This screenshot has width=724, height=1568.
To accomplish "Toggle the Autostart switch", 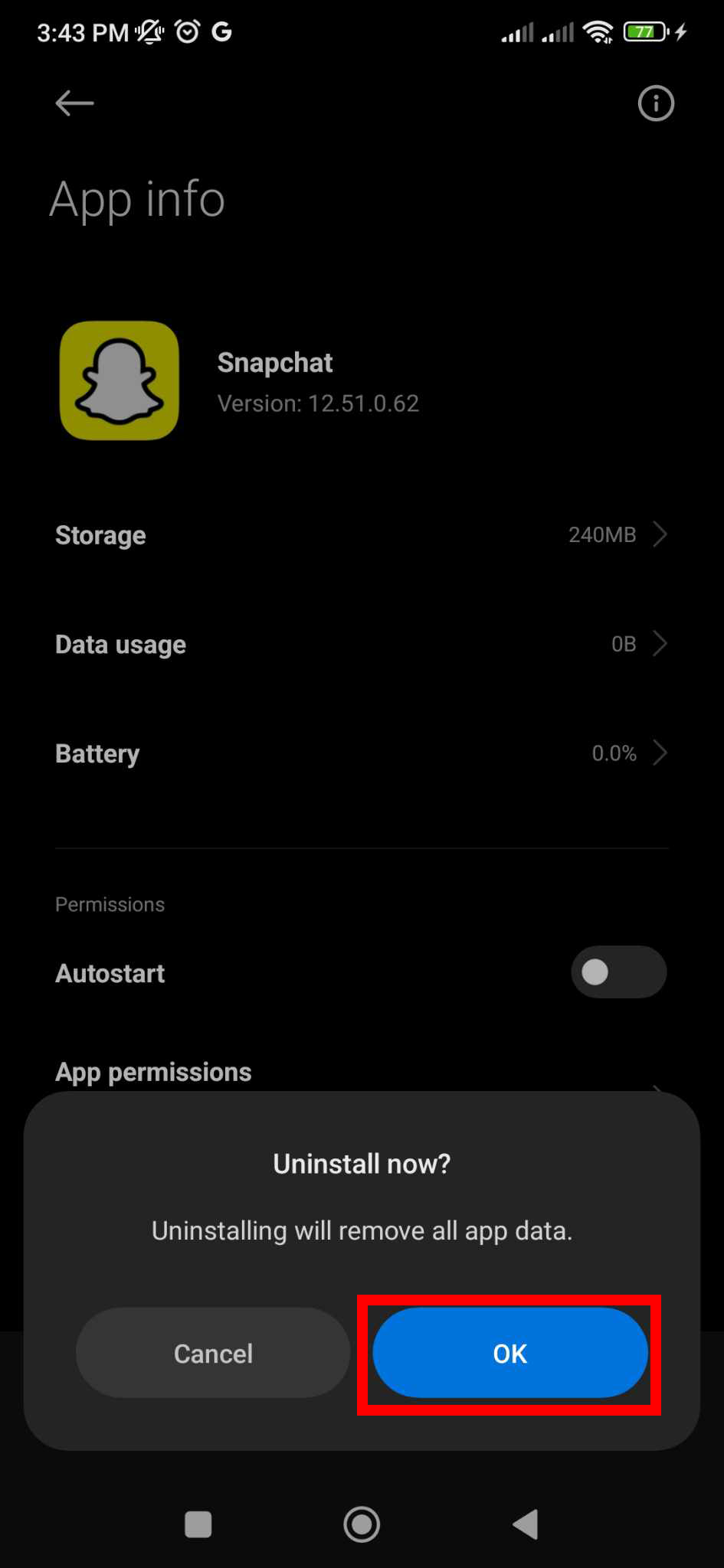I will point(618,972).
